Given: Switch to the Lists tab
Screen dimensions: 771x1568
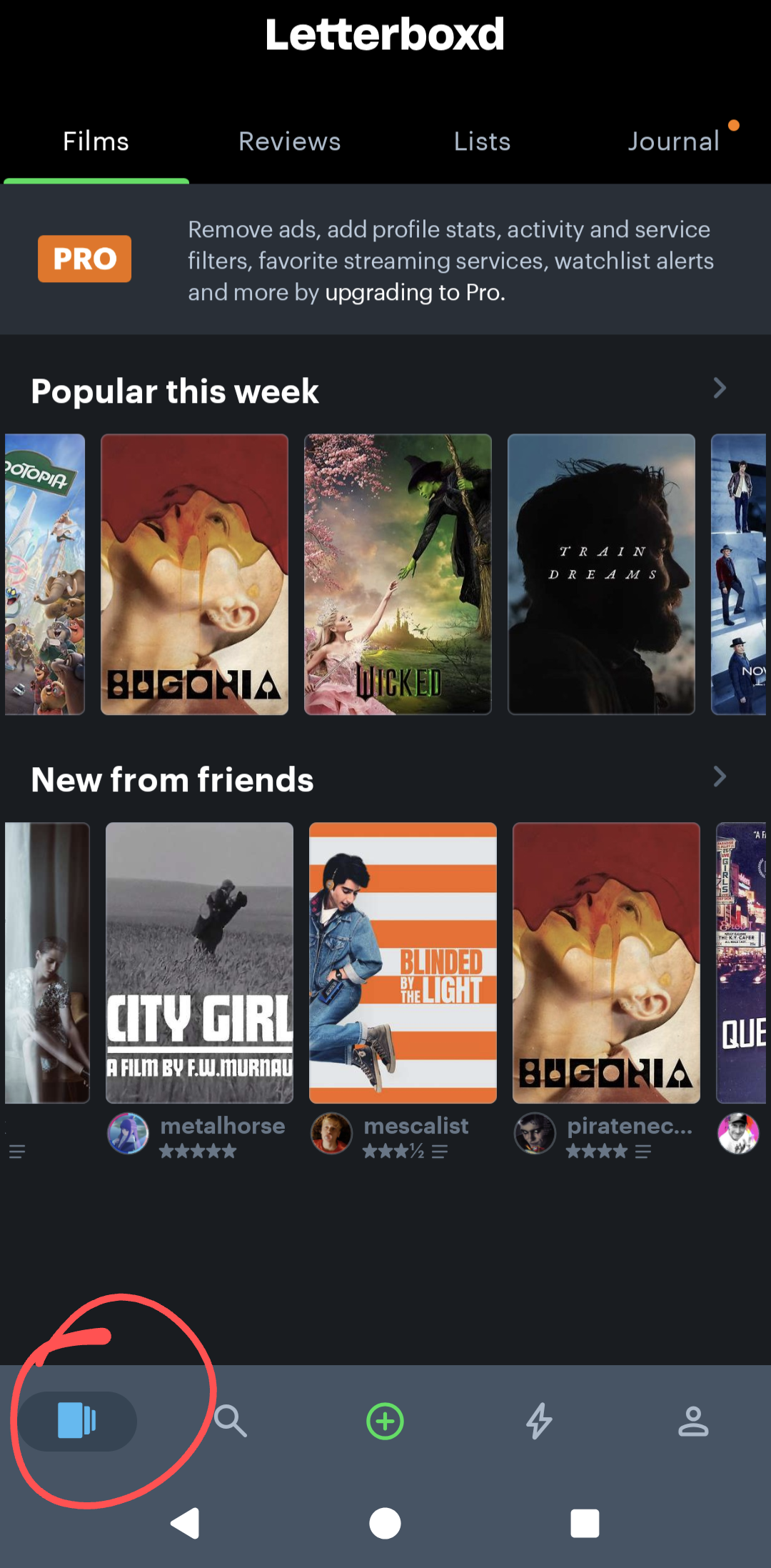Looking at the screenshot, I should click(x=482, y=141).
